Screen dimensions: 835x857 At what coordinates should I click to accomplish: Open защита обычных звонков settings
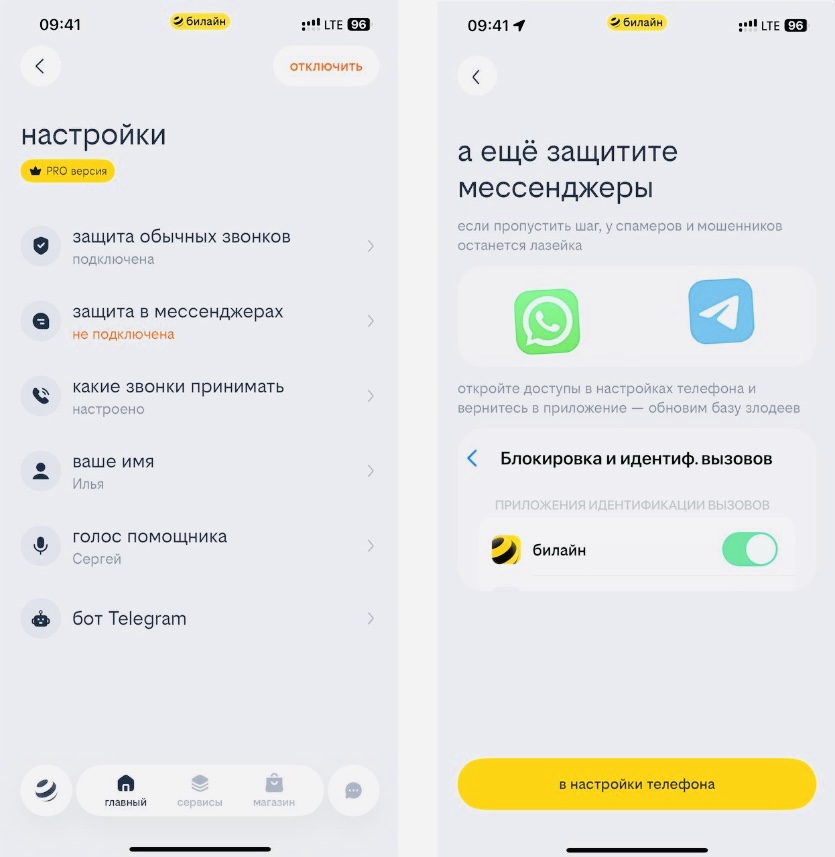199,246
